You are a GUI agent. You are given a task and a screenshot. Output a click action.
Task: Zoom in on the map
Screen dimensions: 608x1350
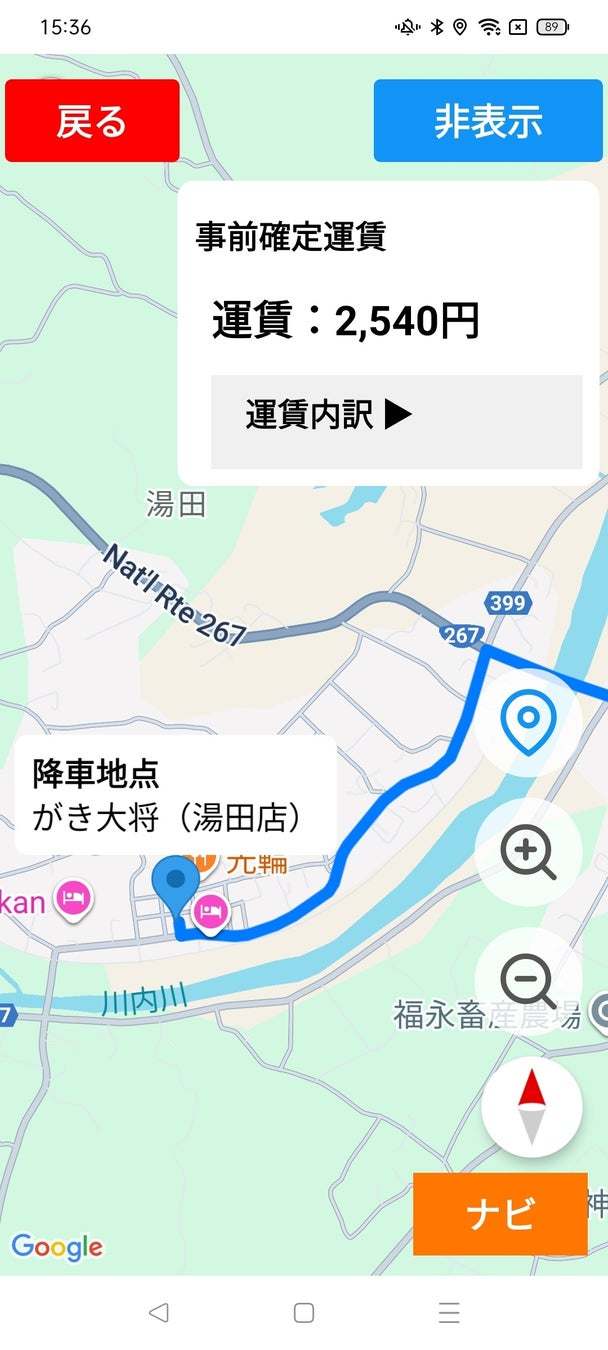coord(529,853)
